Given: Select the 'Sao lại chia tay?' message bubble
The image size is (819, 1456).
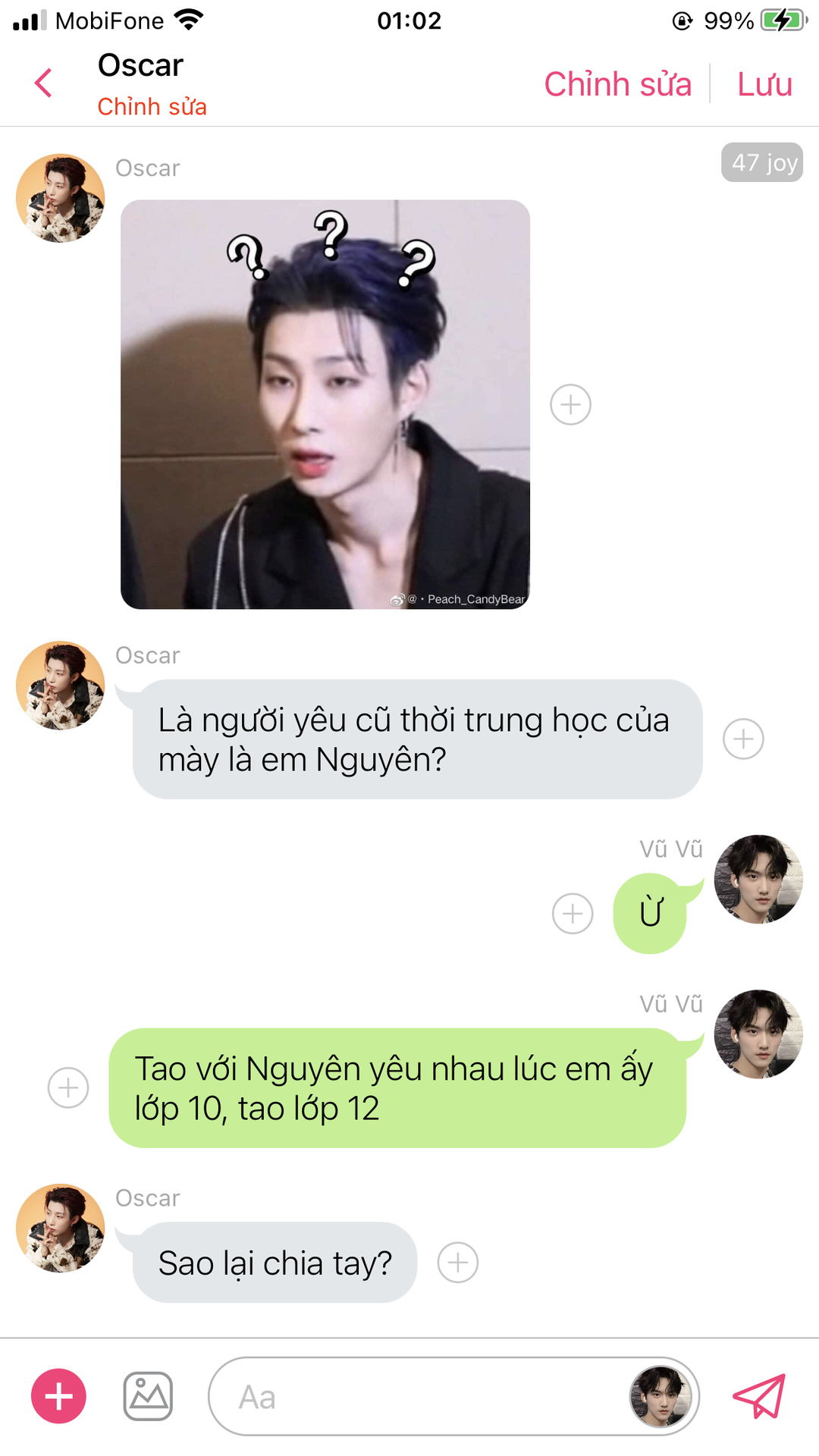Looking at the screenshot, I should coord(275,1263).
